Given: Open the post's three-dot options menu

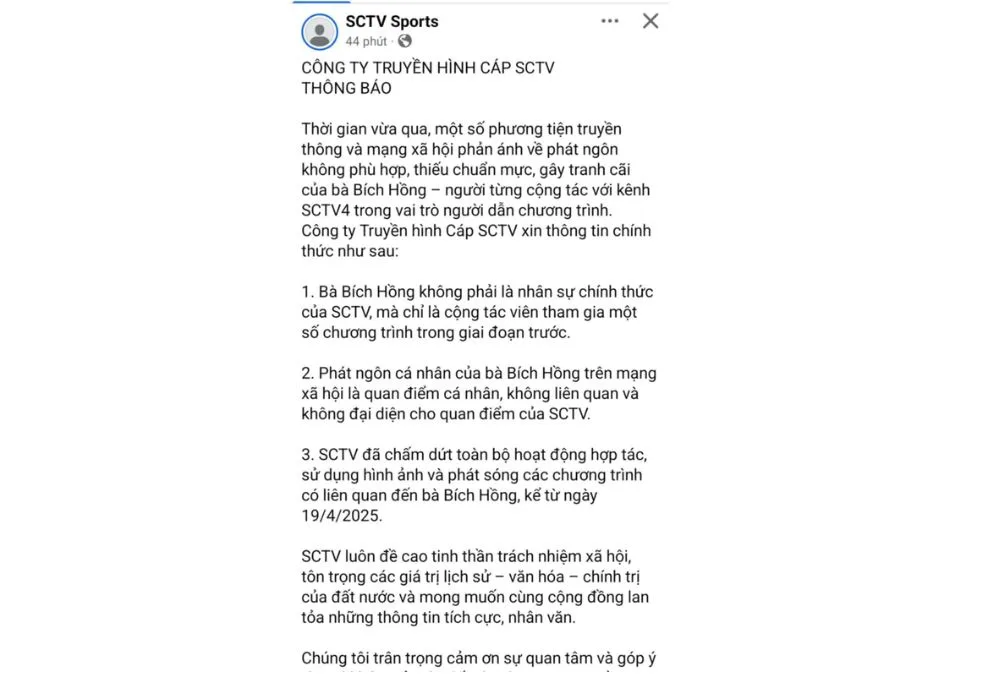Looking at the screenshot, I should [x=609, y=21].
